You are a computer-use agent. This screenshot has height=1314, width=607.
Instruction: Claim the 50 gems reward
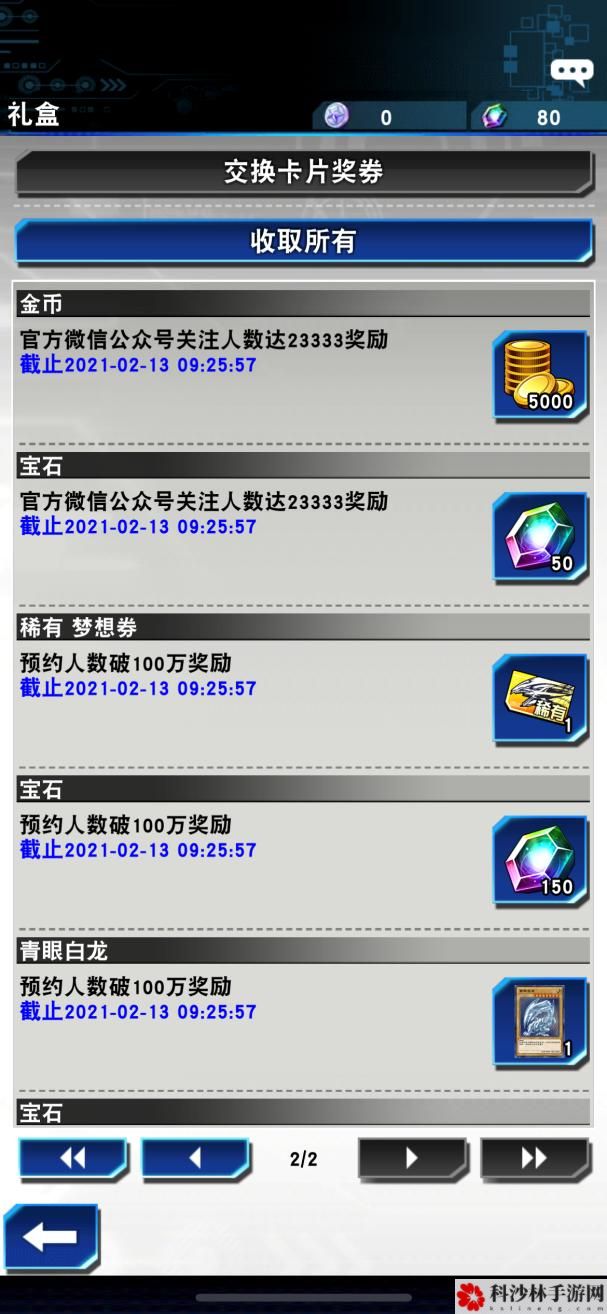(540, 537)
